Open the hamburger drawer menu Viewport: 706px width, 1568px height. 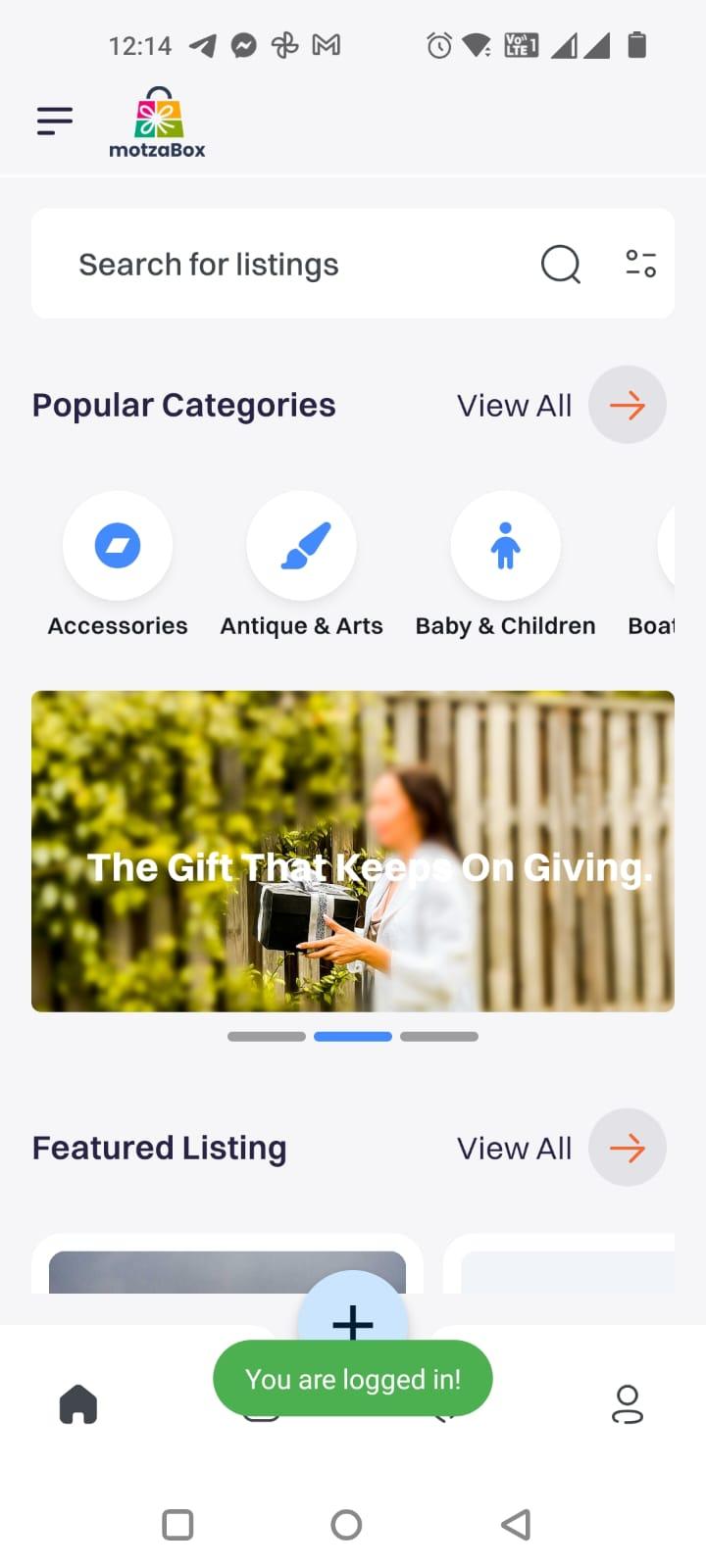[x=55, y=121]
